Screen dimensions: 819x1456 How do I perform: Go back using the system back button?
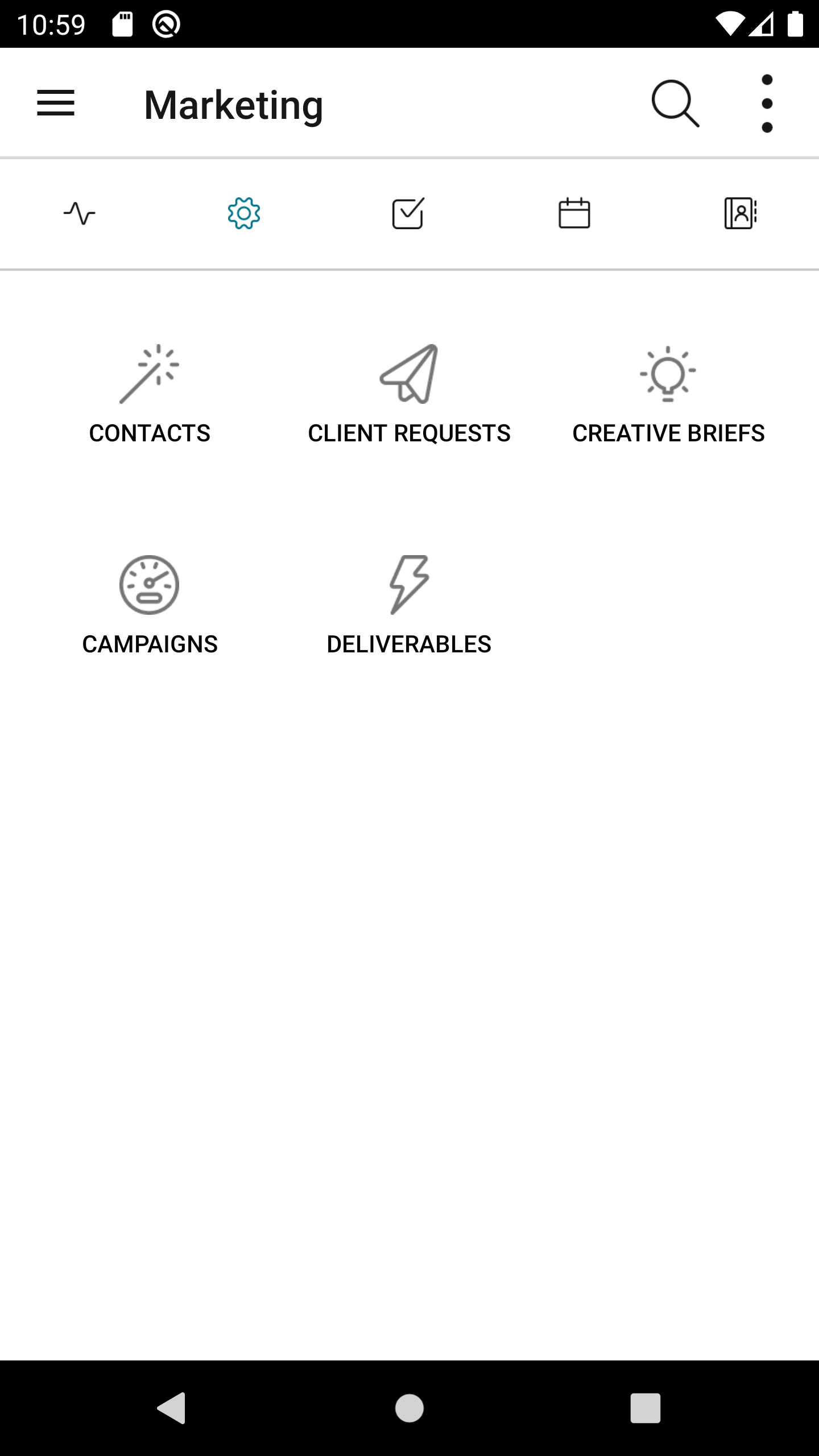(172, 1408)
